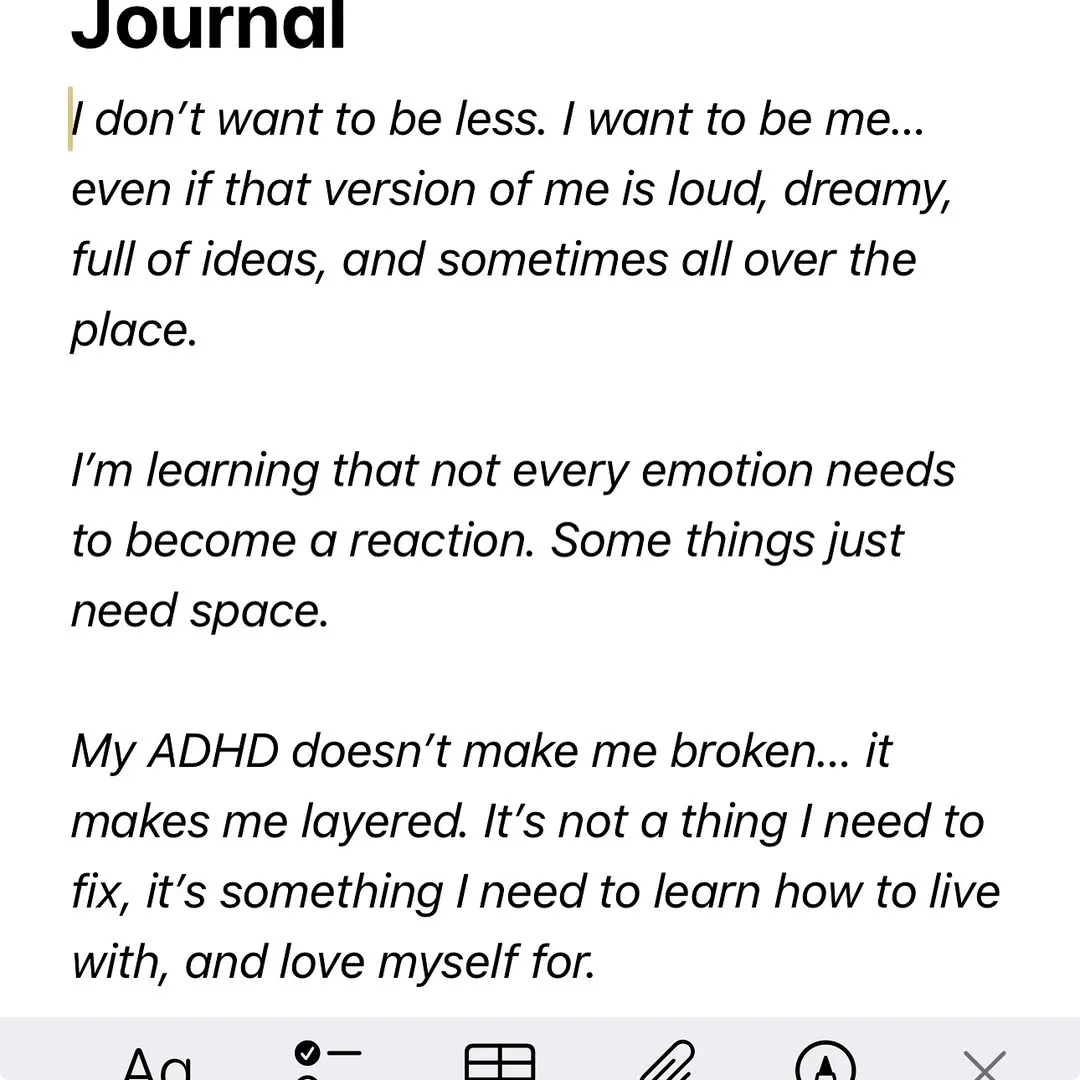The image size is (1080, 1080).
Task: Dismiss the formatting toolbar with X
Action: [983, 1064]
